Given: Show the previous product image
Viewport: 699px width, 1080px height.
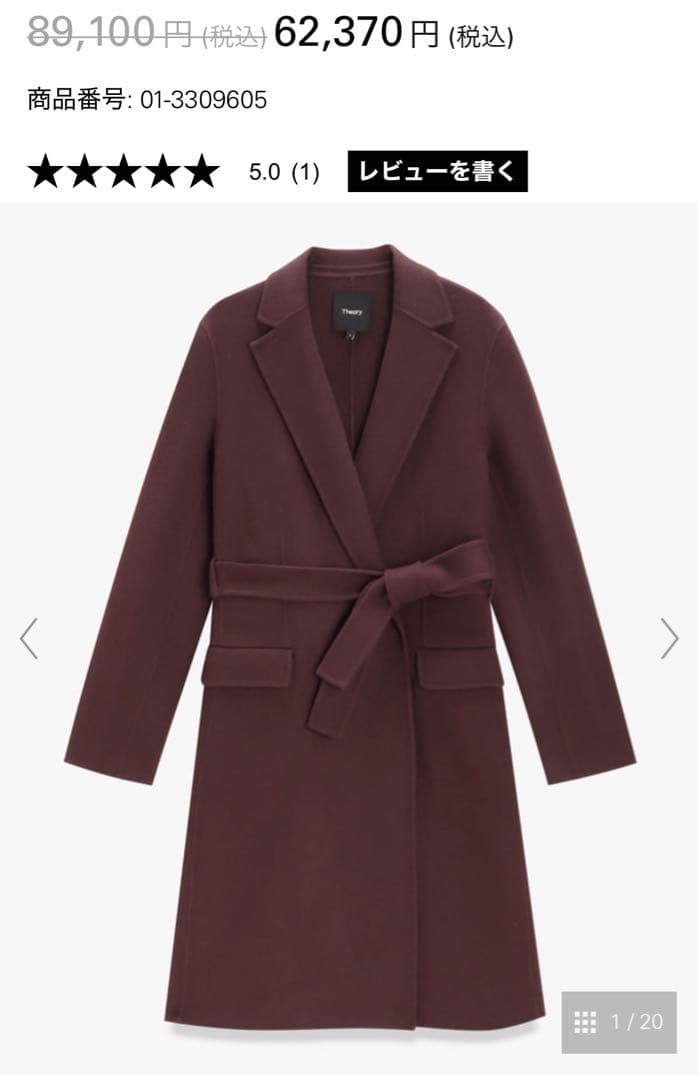Looking at the screenshot, I should [29, 638].
